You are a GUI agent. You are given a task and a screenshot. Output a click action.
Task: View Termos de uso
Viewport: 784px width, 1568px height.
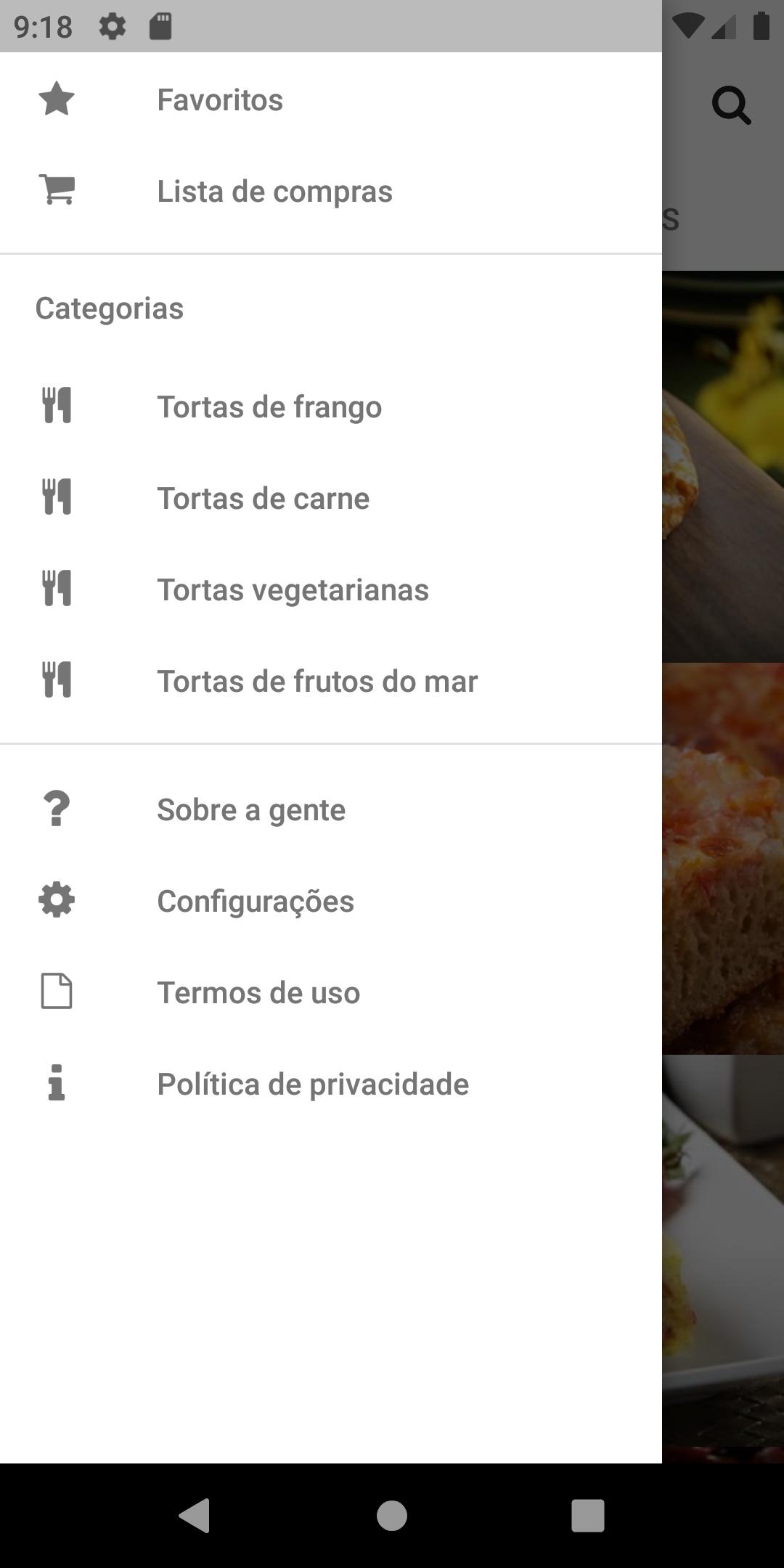[x=331, y=992]
